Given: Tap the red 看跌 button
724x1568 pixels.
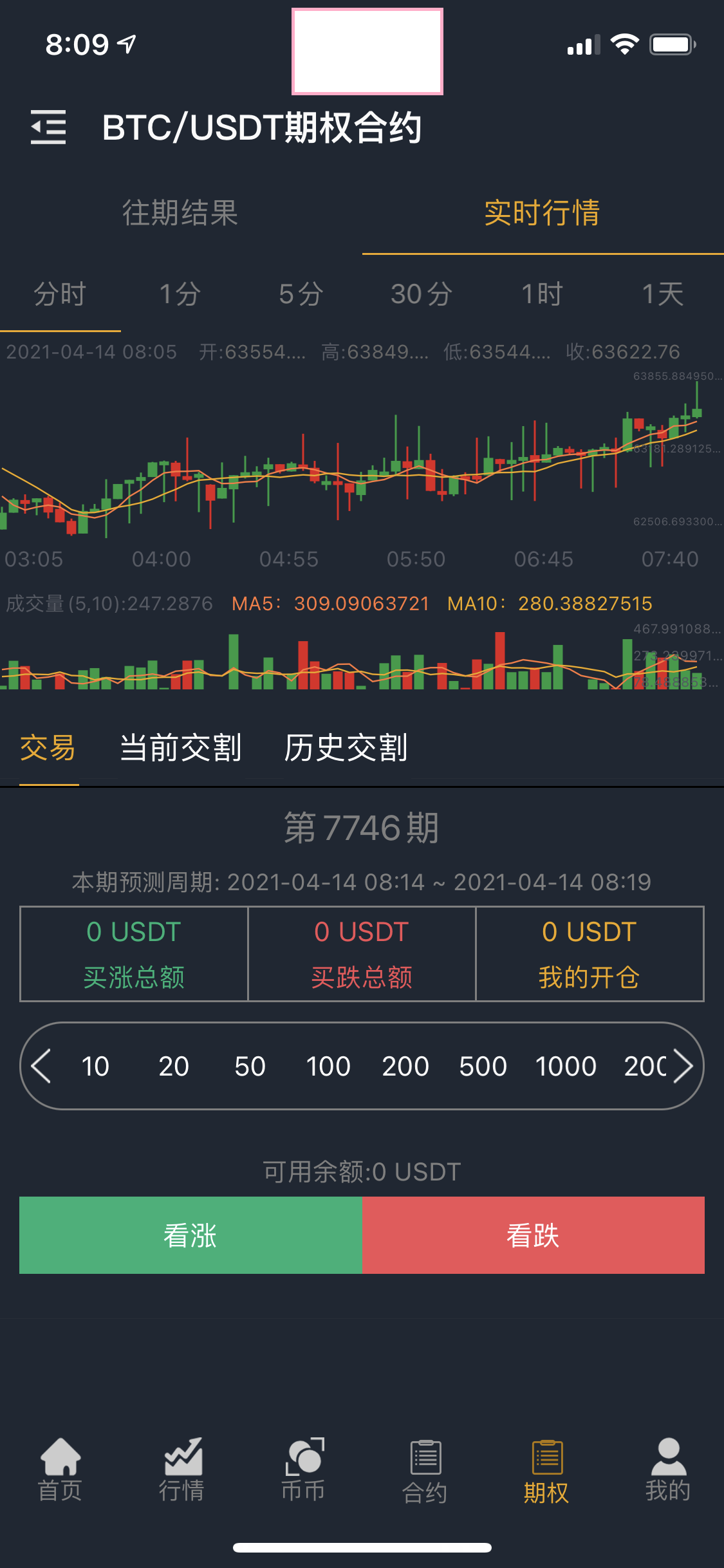Looking at the screenshot, I should [534, 1235].
